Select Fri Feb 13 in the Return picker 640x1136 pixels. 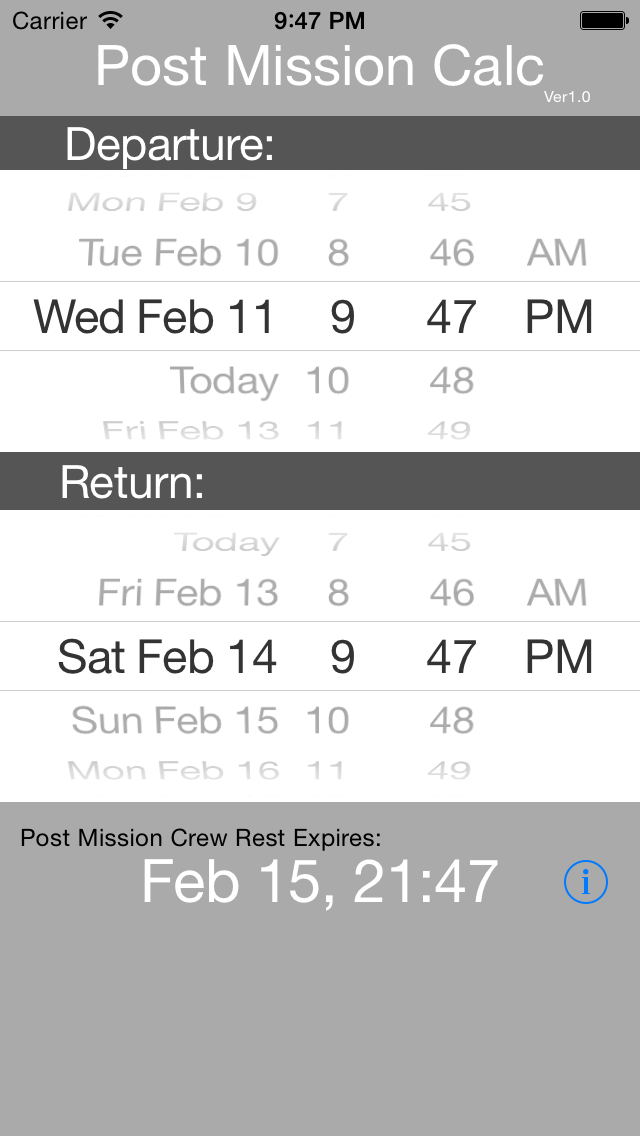click(187, 593)
